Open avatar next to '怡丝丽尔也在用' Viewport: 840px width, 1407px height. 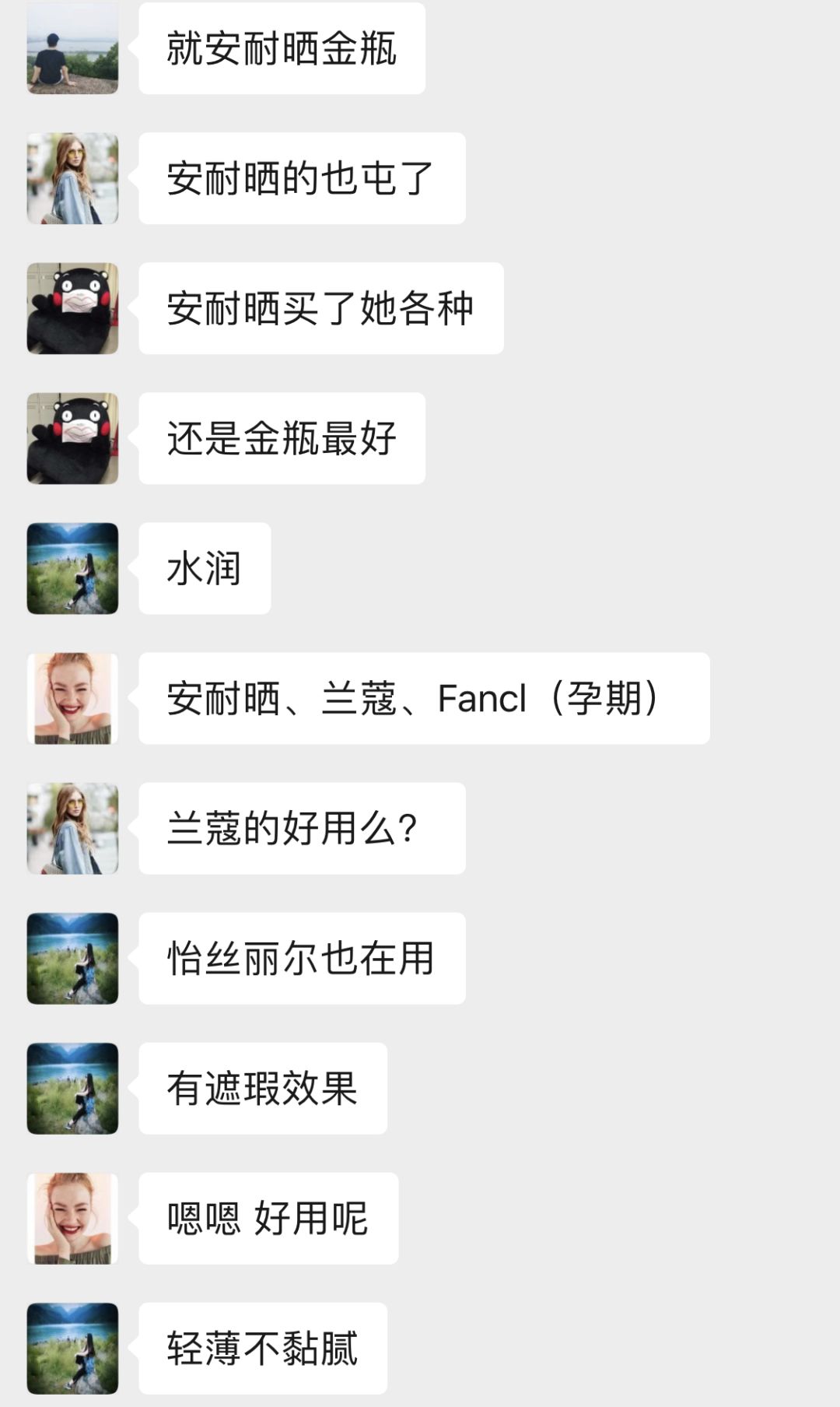72,958
